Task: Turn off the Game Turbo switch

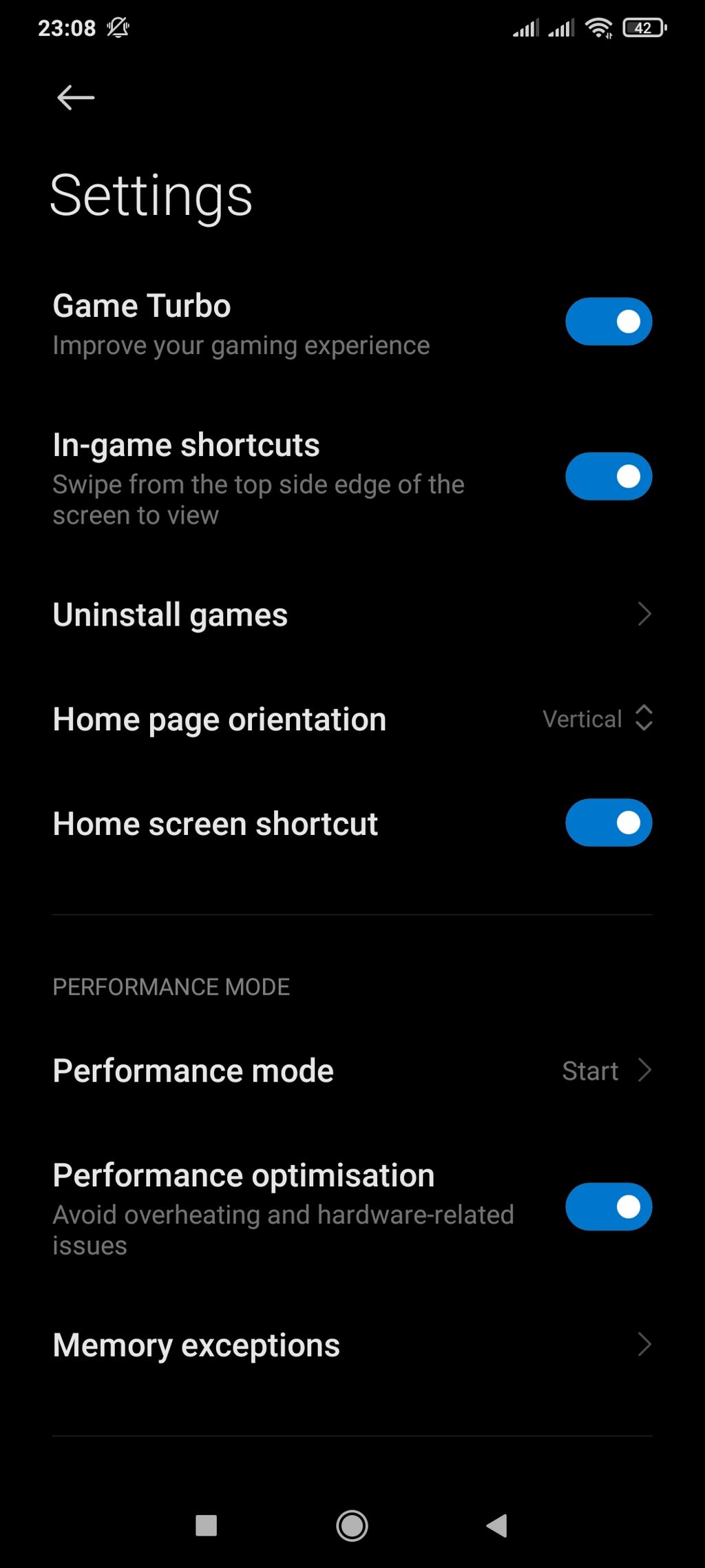Action: pos(608,322)
